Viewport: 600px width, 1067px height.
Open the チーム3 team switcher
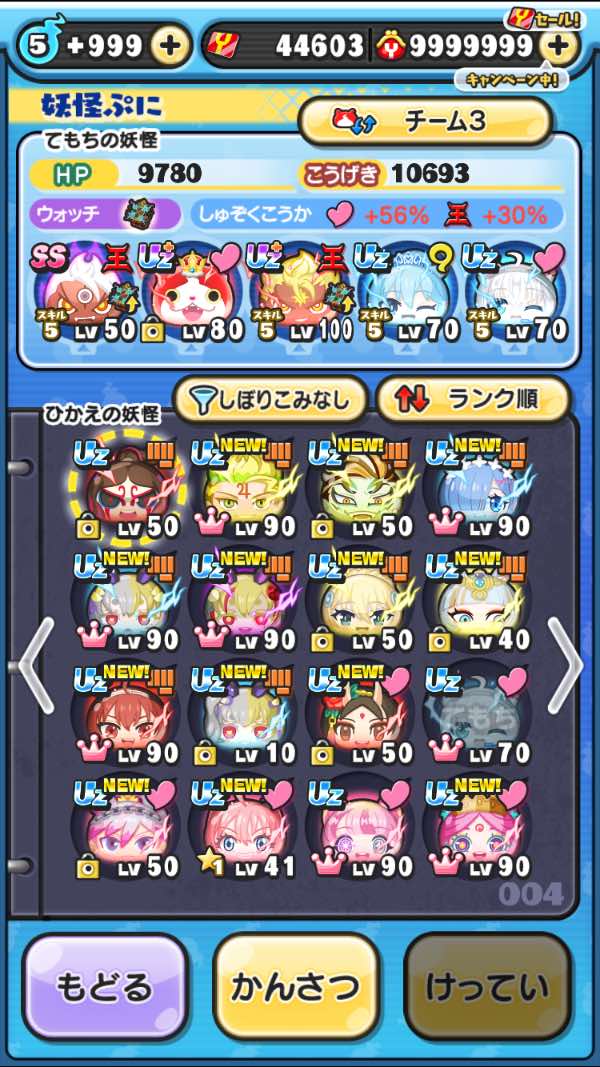coord(425,121)
